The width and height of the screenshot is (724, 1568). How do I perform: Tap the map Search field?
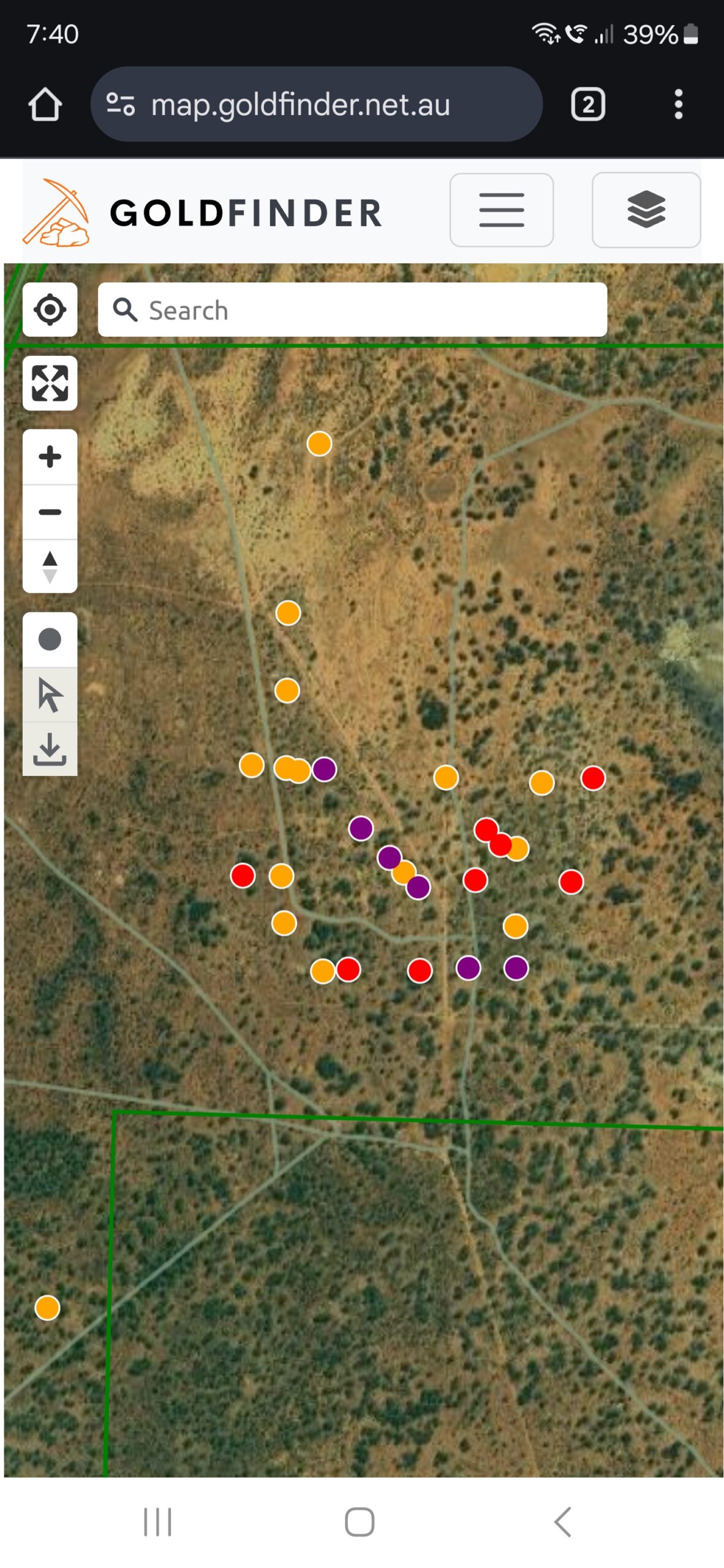point(352,309)
